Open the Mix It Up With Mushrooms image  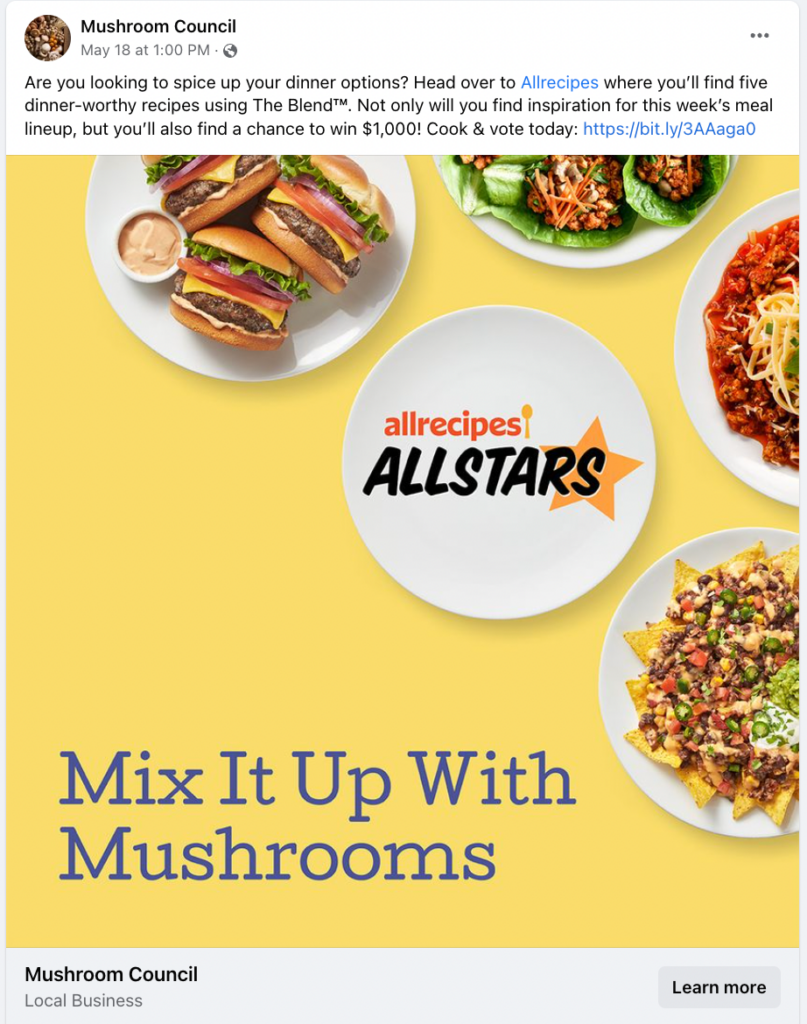tap(403, 550)
